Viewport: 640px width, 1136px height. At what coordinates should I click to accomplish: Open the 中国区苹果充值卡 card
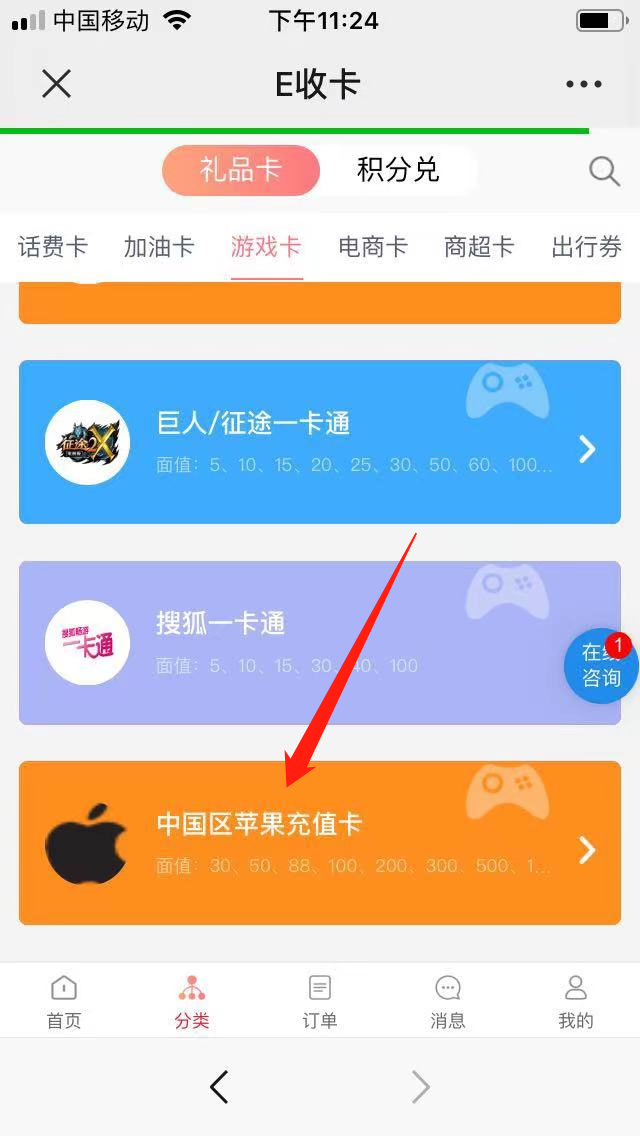pos(320,842)
